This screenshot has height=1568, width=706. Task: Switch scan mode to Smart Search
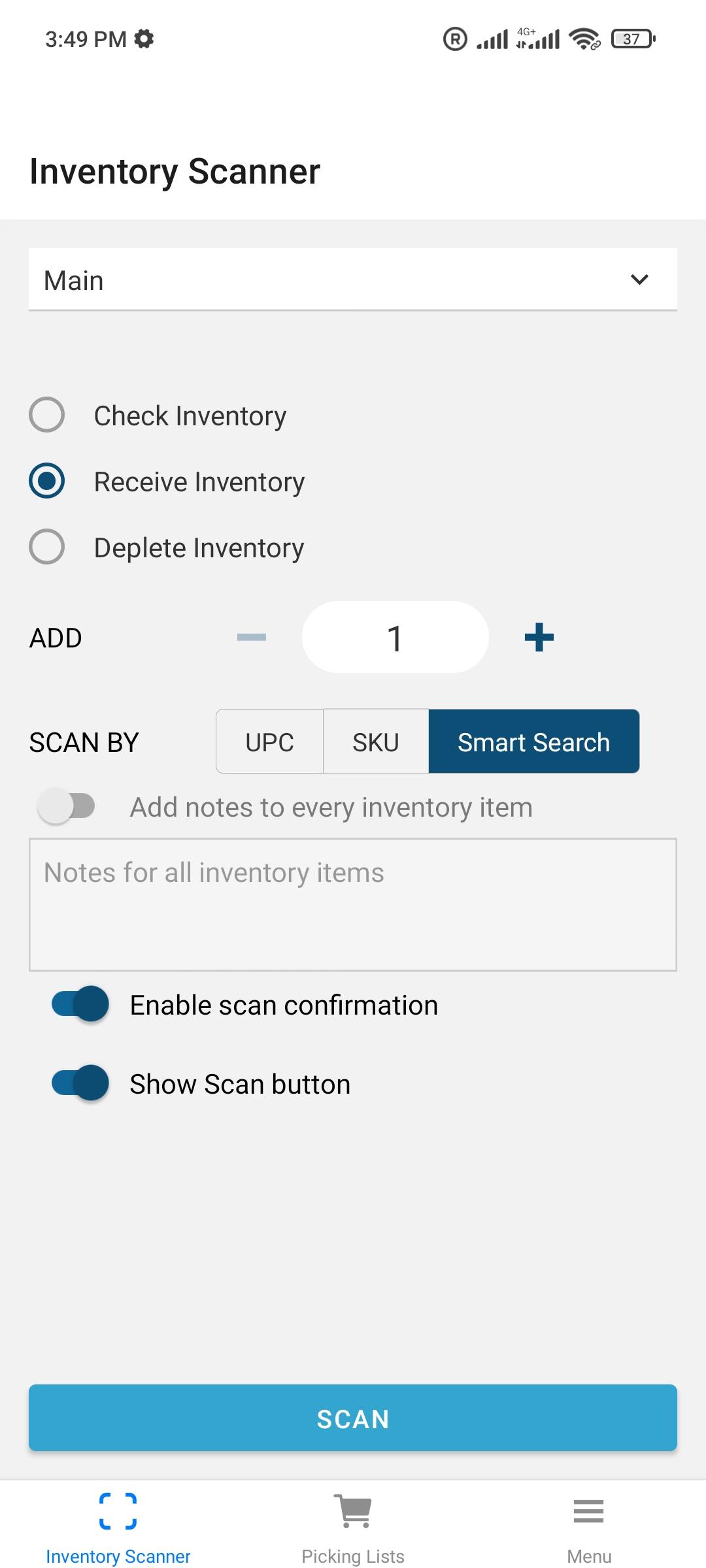pos(534,742)
